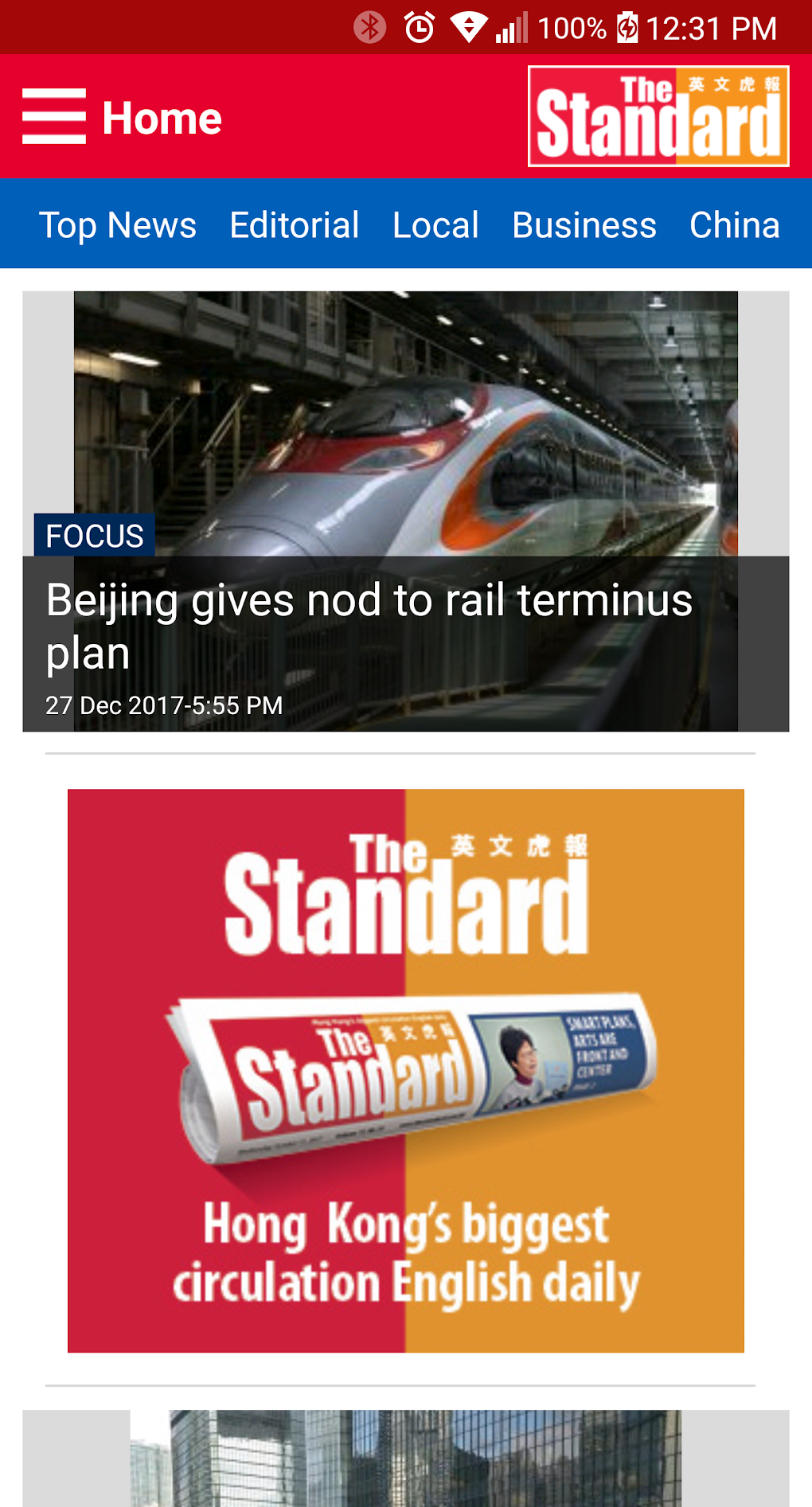
Task: Switch to the Top News tab
Action: click(x=118, y=224)
